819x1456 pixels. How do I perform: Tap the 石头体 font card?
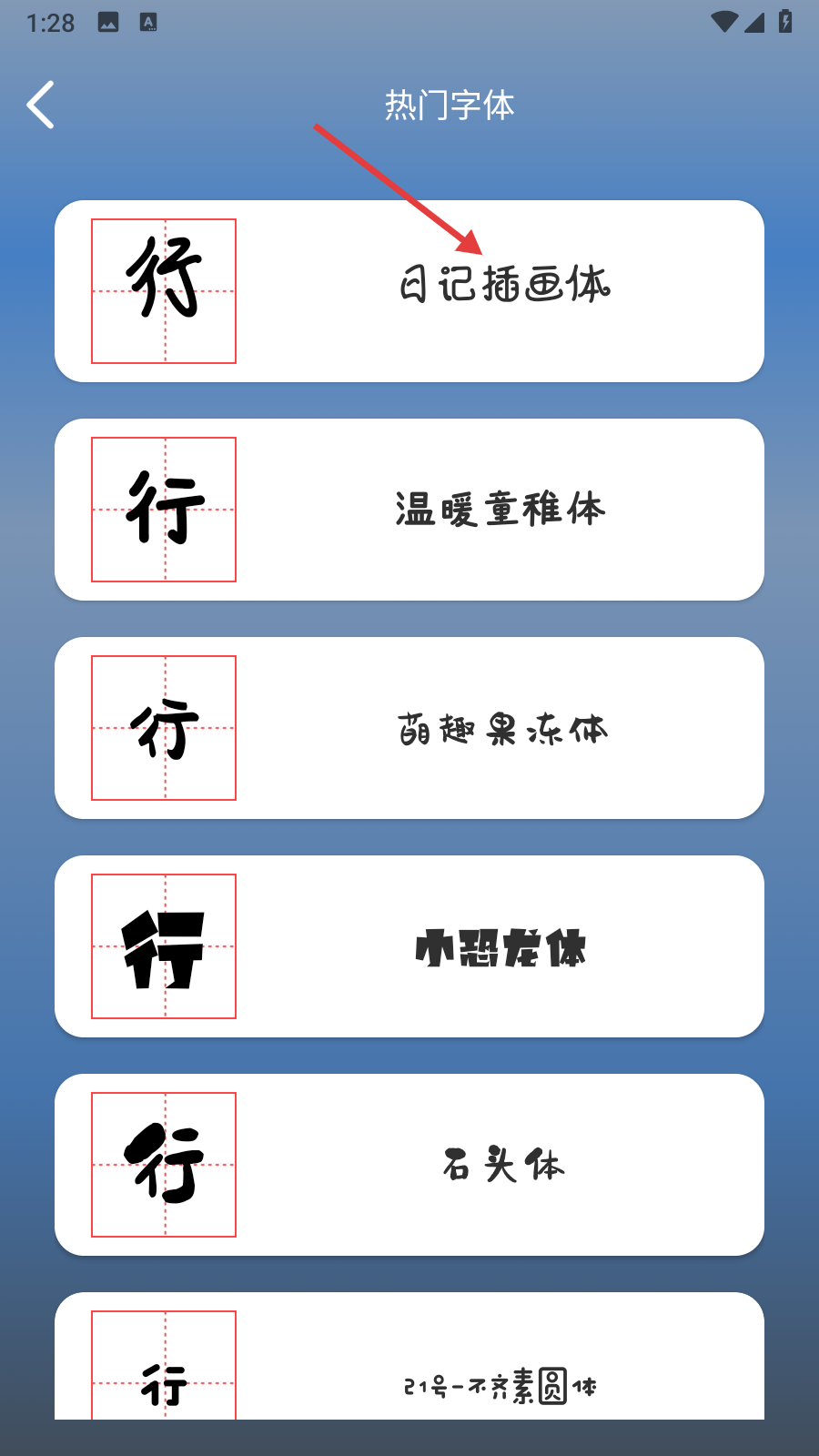pyautogui.click(x=409, y=1165)
